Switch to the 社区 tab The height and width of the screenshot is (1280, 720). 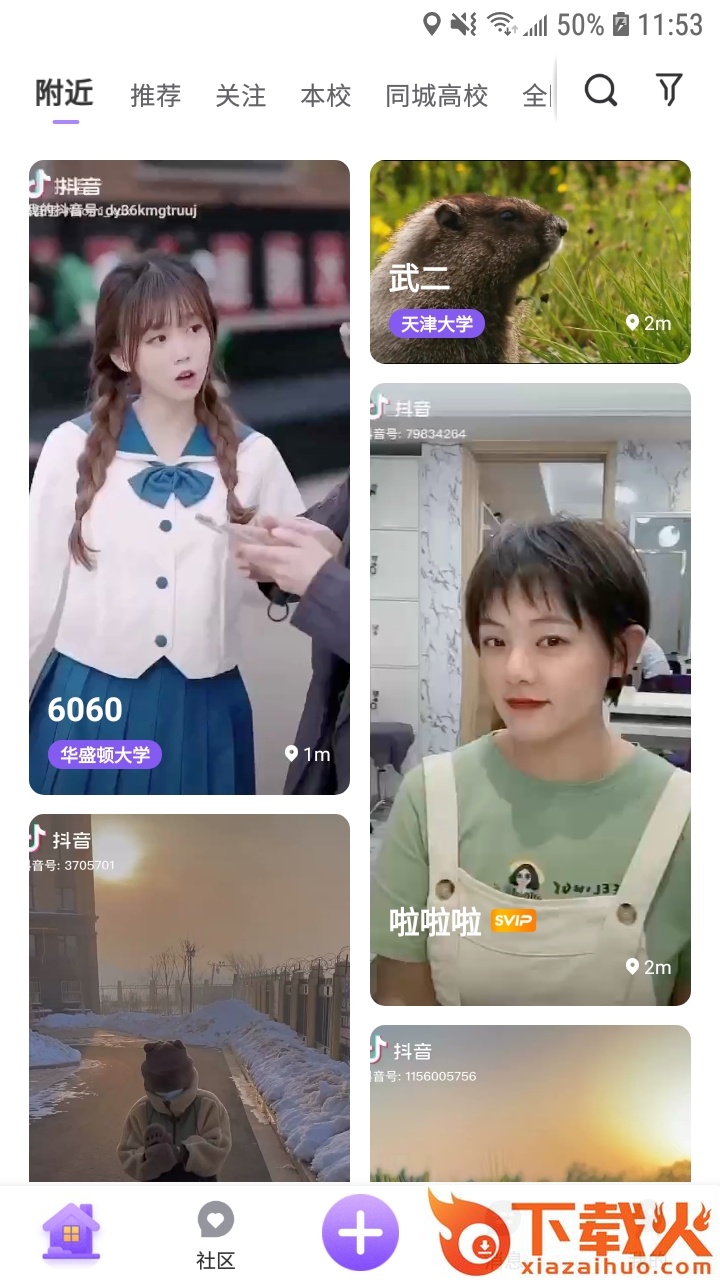[215, 1234]
